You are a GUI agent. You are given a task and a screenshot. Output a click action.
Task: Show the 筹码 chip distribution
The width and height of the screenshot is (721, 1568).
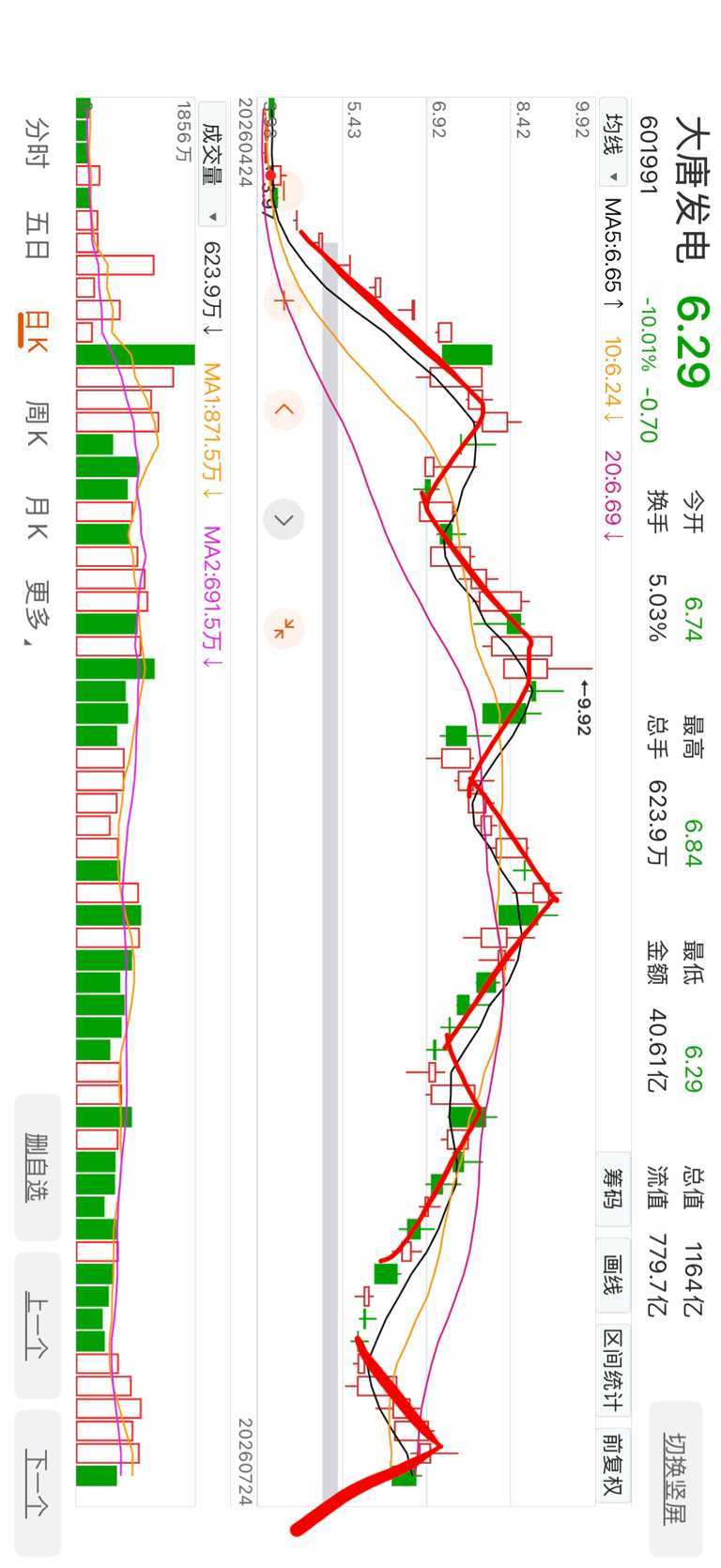612,1188
